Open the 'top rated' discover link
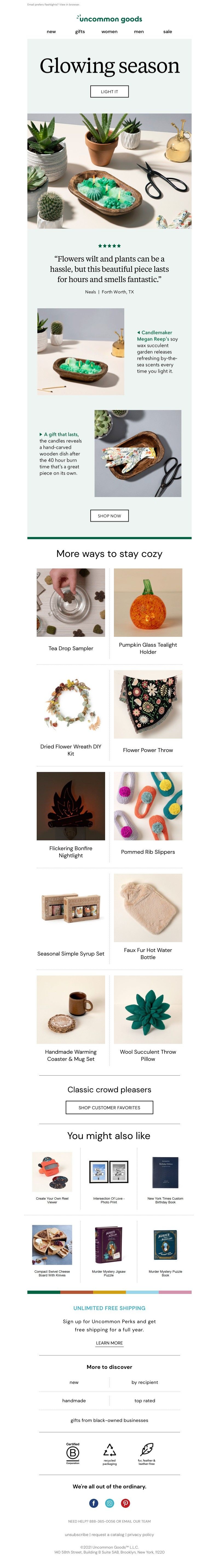This screenshot has width=219, height=1568. coord(145,1401)
